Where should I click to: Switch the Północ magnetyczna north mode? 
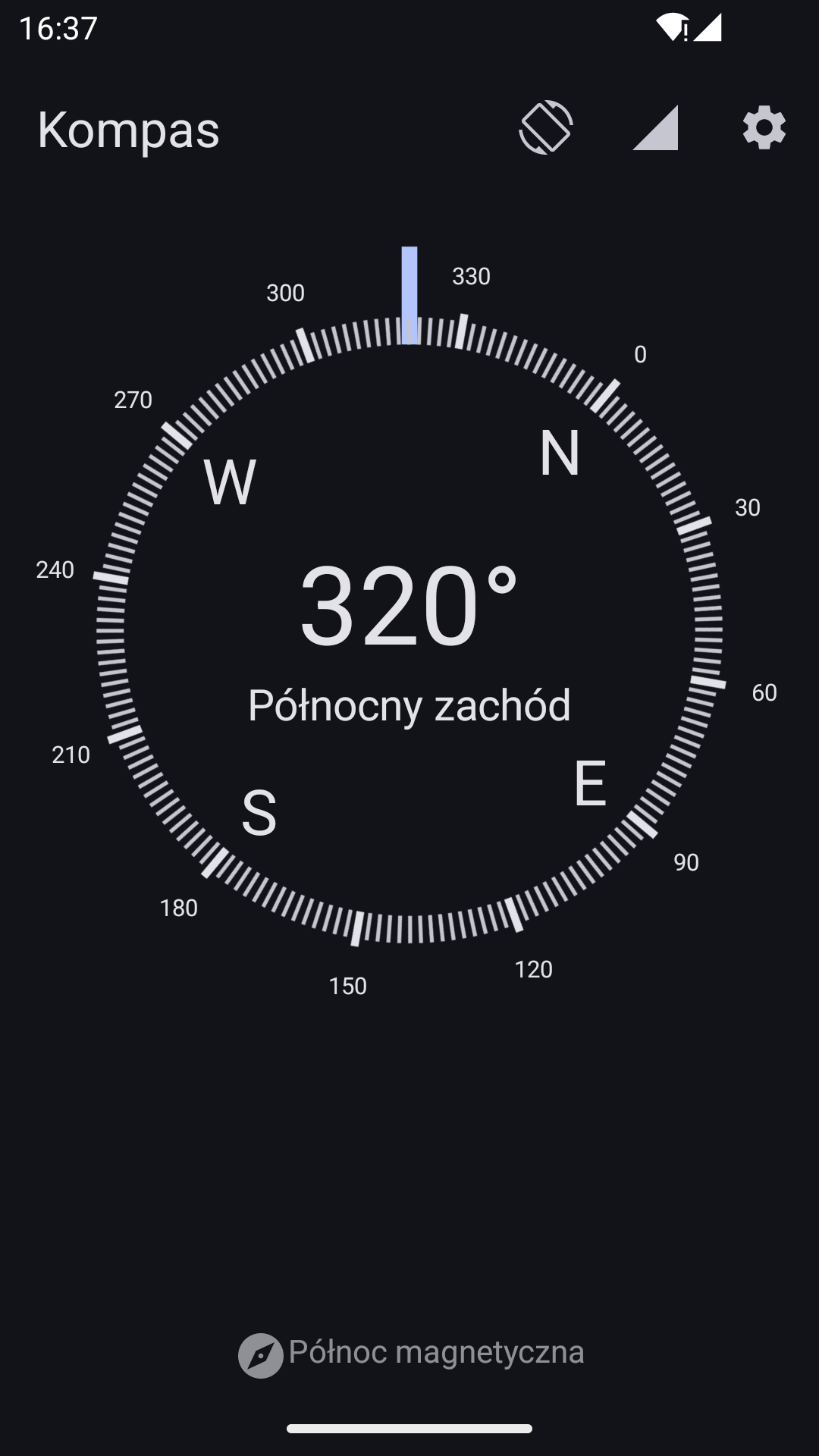pyautogui.click(x=411, y=1354)
